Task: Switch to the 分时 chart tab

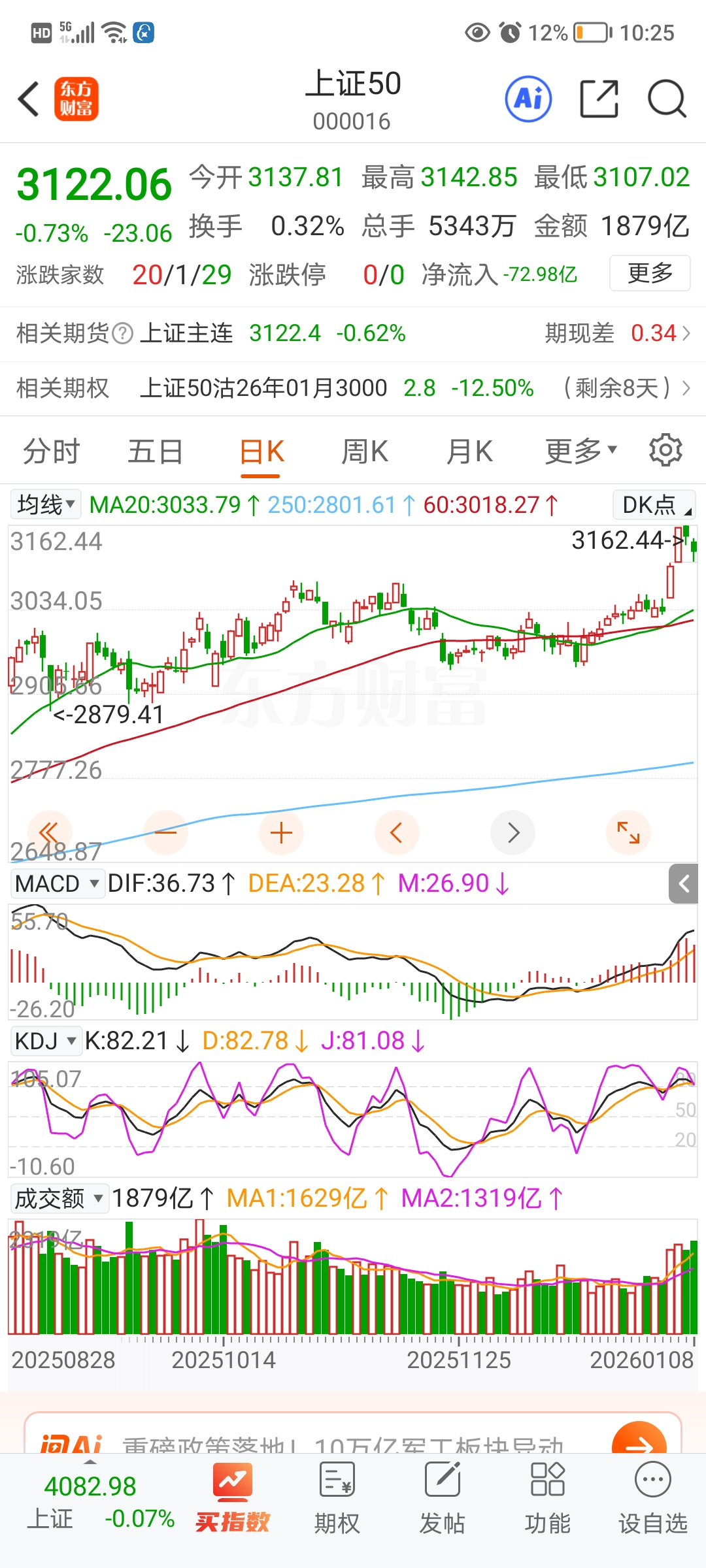Action: [x=51, y=451]
